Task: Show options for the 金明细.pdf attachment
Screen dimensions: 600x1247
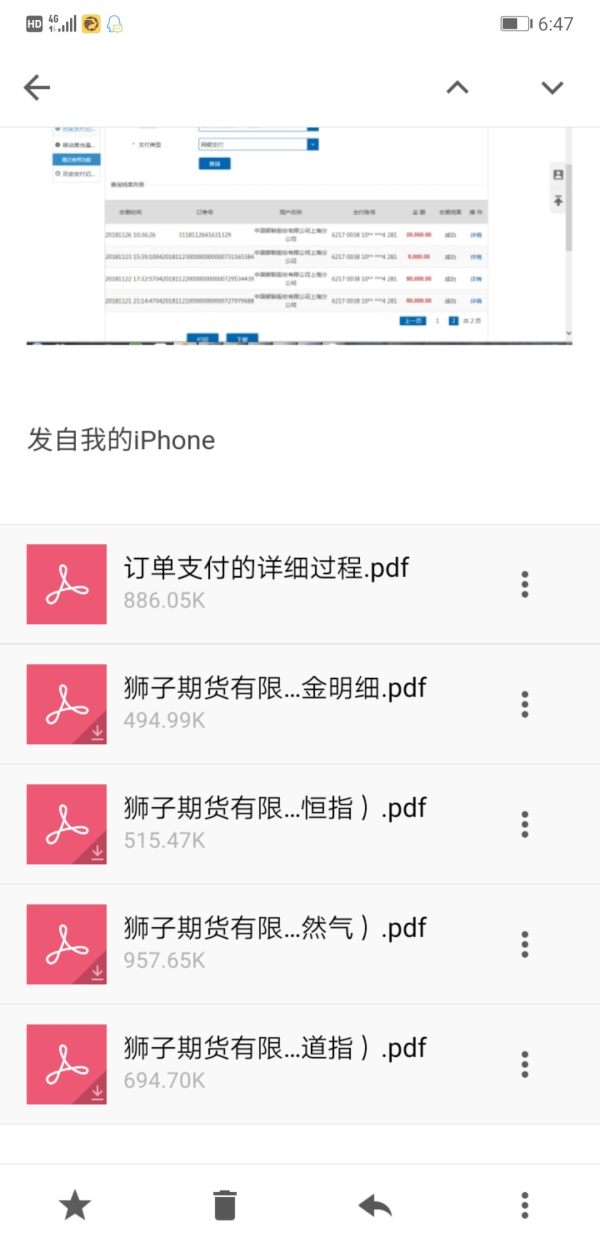Action: point(525,704)
